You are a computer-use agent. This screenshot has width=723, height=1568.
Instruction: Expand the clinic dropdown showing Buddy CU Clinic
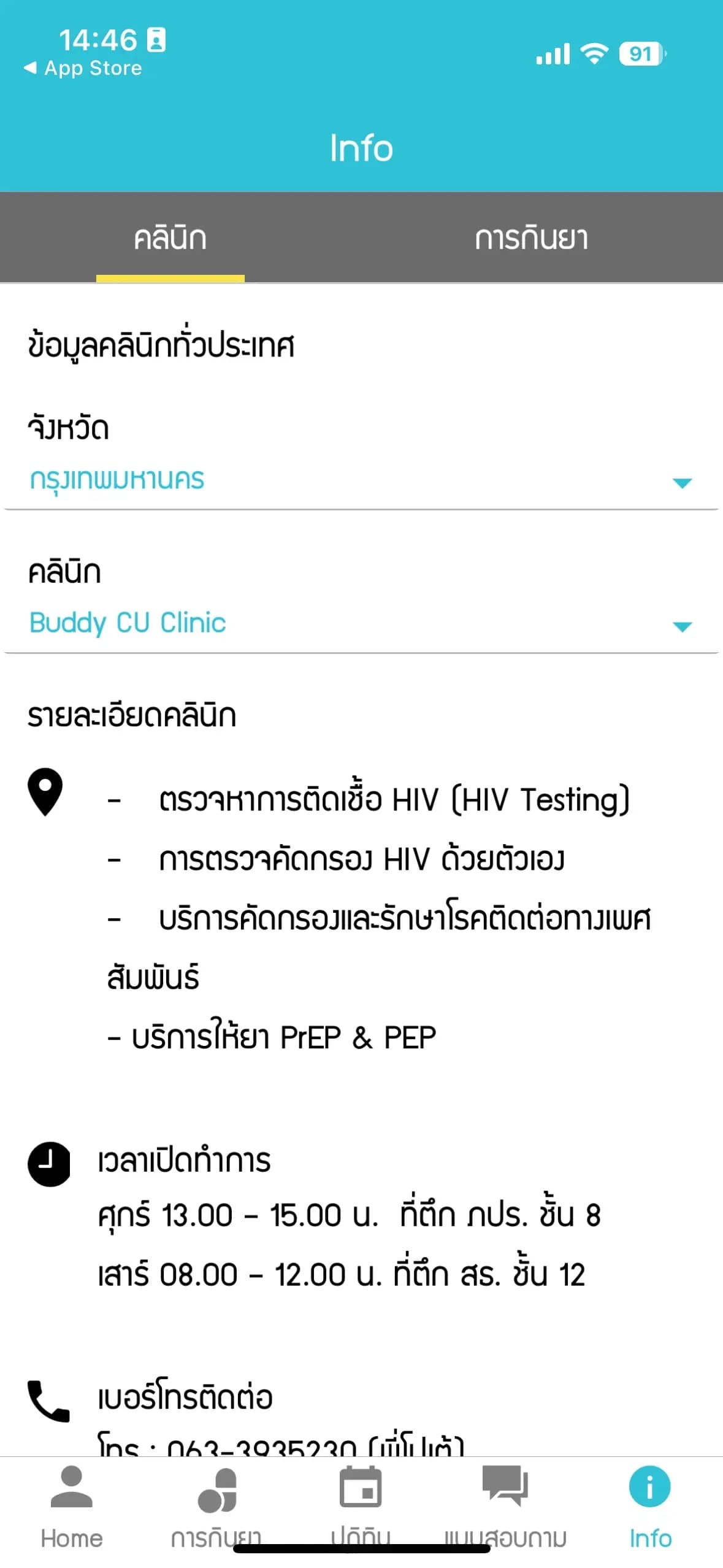point(361,624)
